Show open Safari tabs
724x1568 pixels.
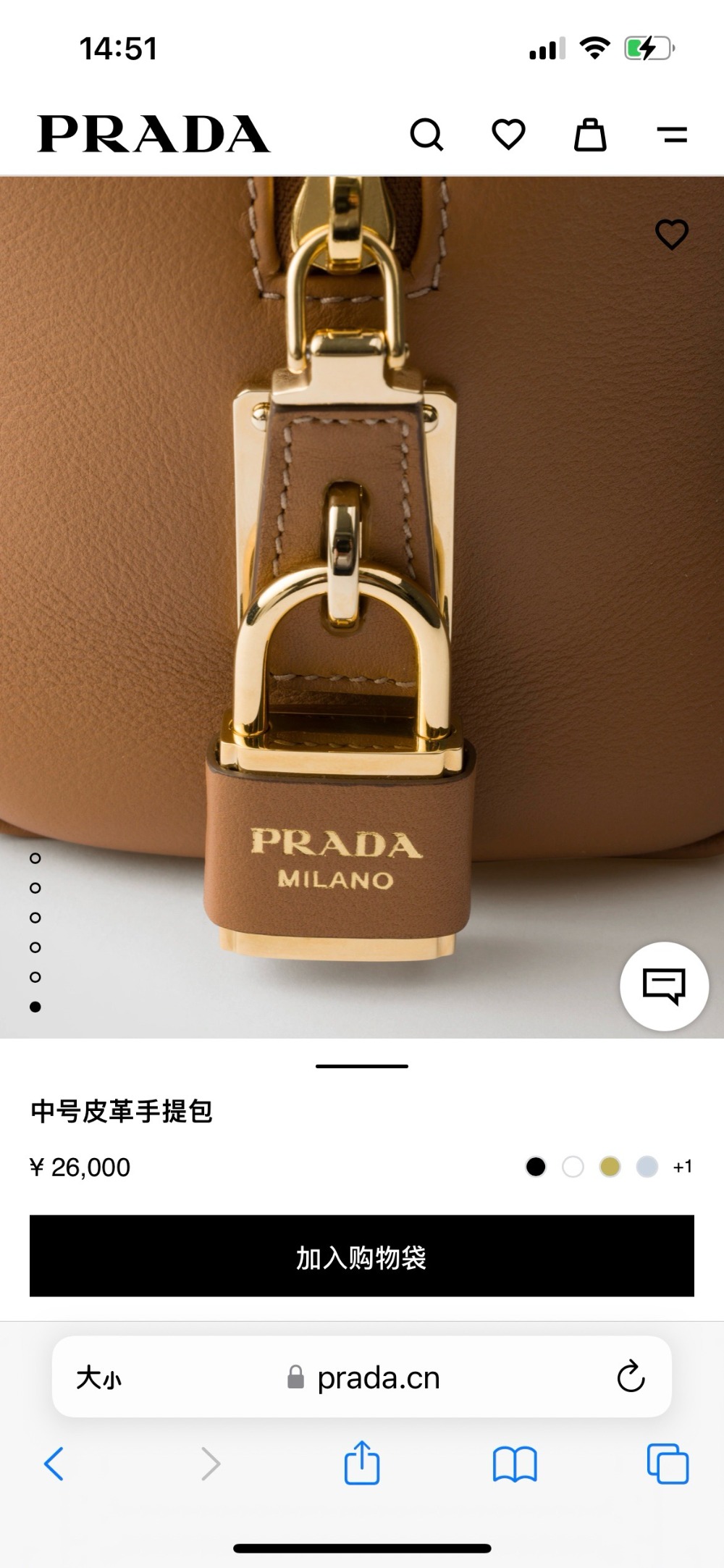(x=668, y=1464)
